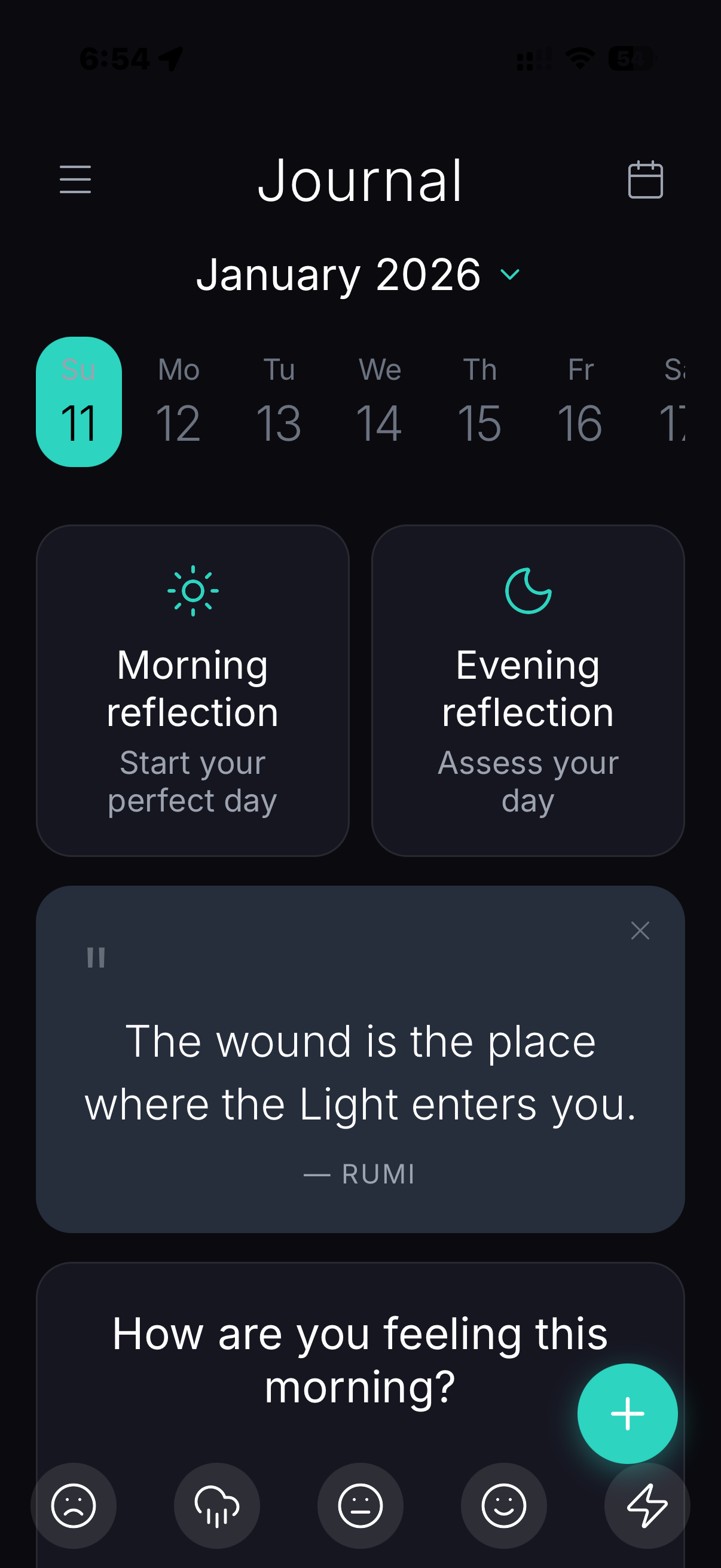Open the hamburger menu
Viewport: 721px width, 1568px height.
tap(75, 179)
